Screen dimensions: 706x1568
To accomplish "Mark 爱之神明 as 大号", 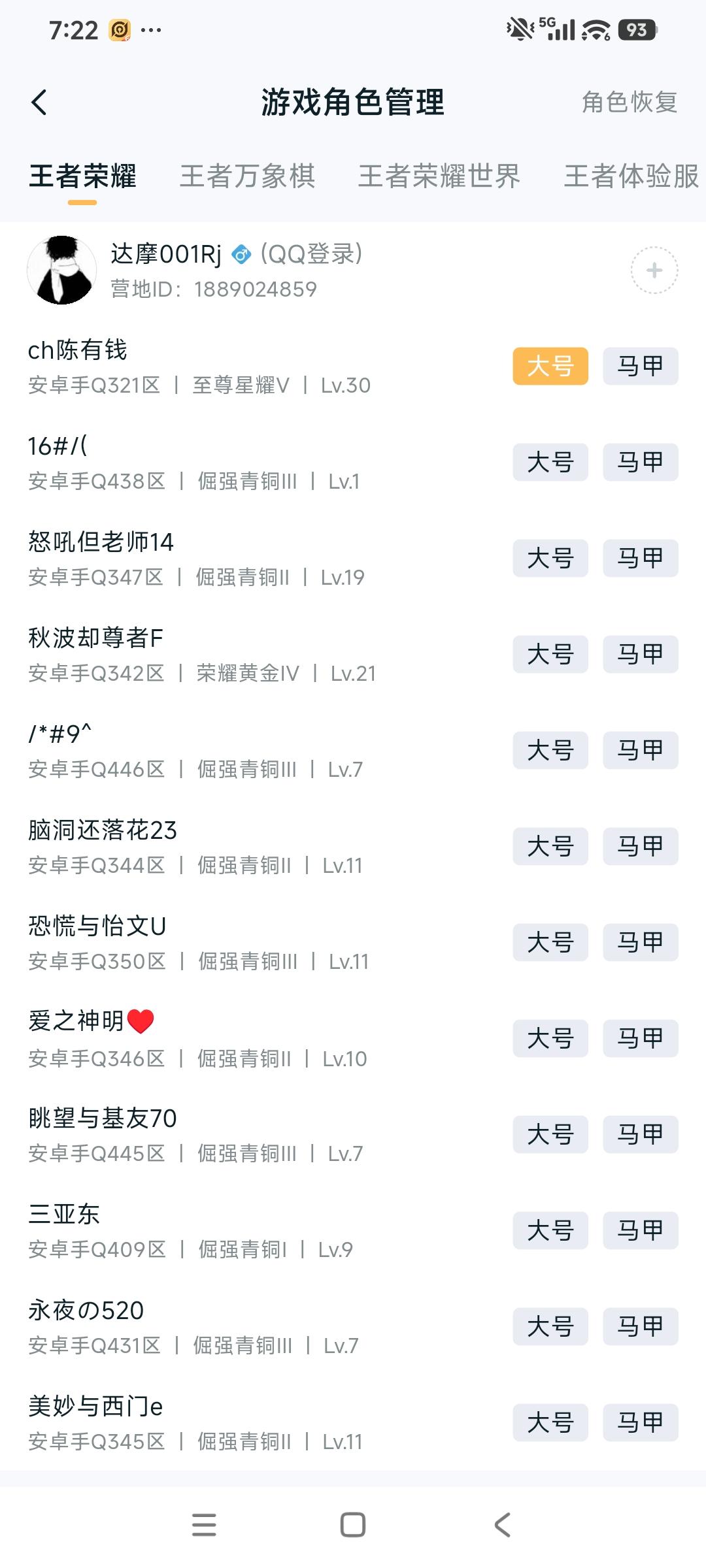I will [550, 1038].
